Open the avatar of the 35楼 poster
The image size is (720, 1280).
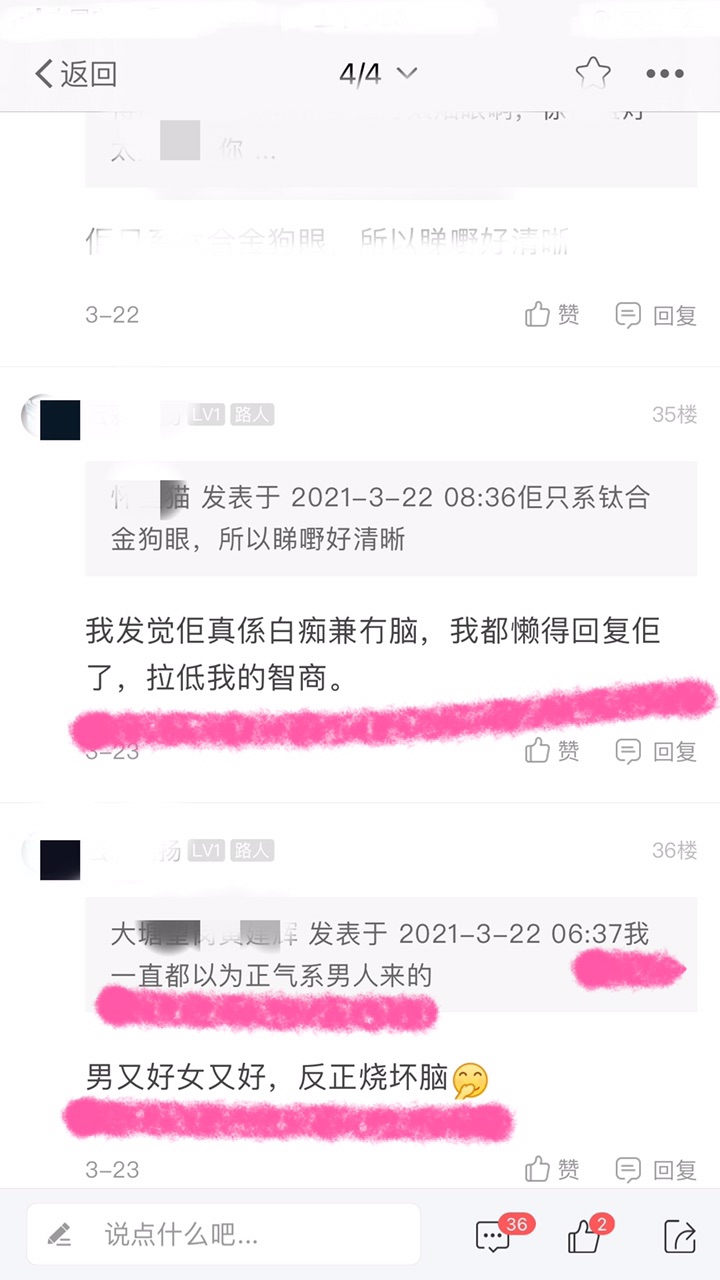(55, 418)
